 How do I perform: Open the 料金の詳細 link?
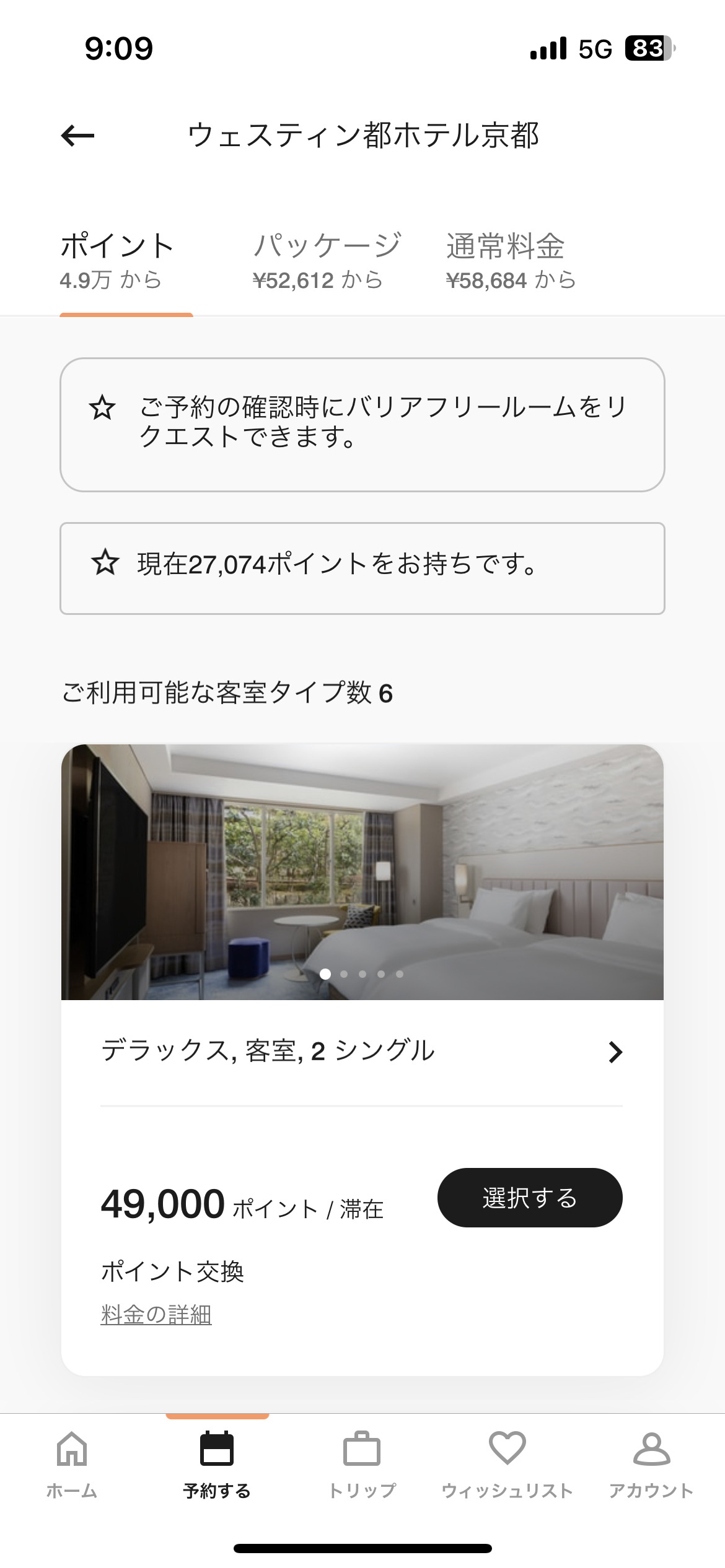click(156, 1315)
